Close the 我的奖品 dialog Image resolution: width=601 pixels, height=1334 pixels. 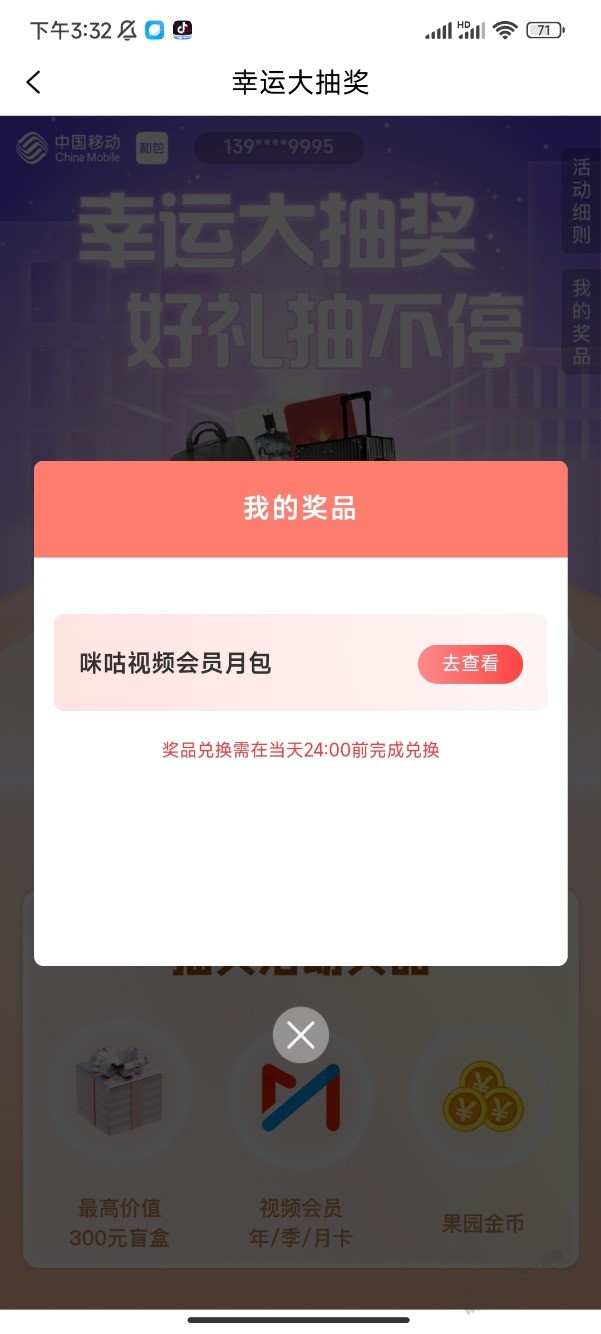pyautogui.click(x=301, y=1035)
